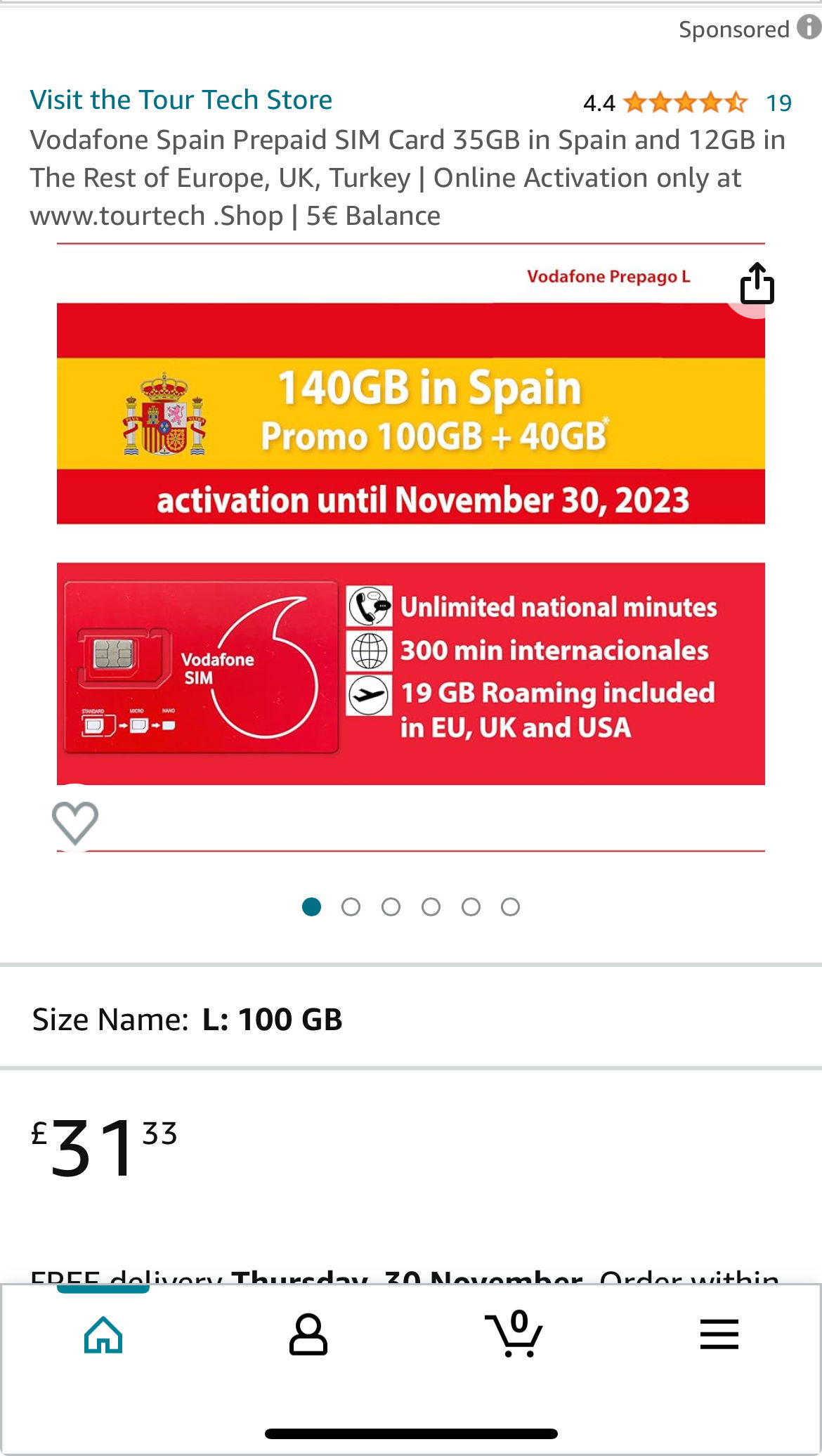
Task: Open the Visit the Tour Tech Store link
Action: coord(181,100)
